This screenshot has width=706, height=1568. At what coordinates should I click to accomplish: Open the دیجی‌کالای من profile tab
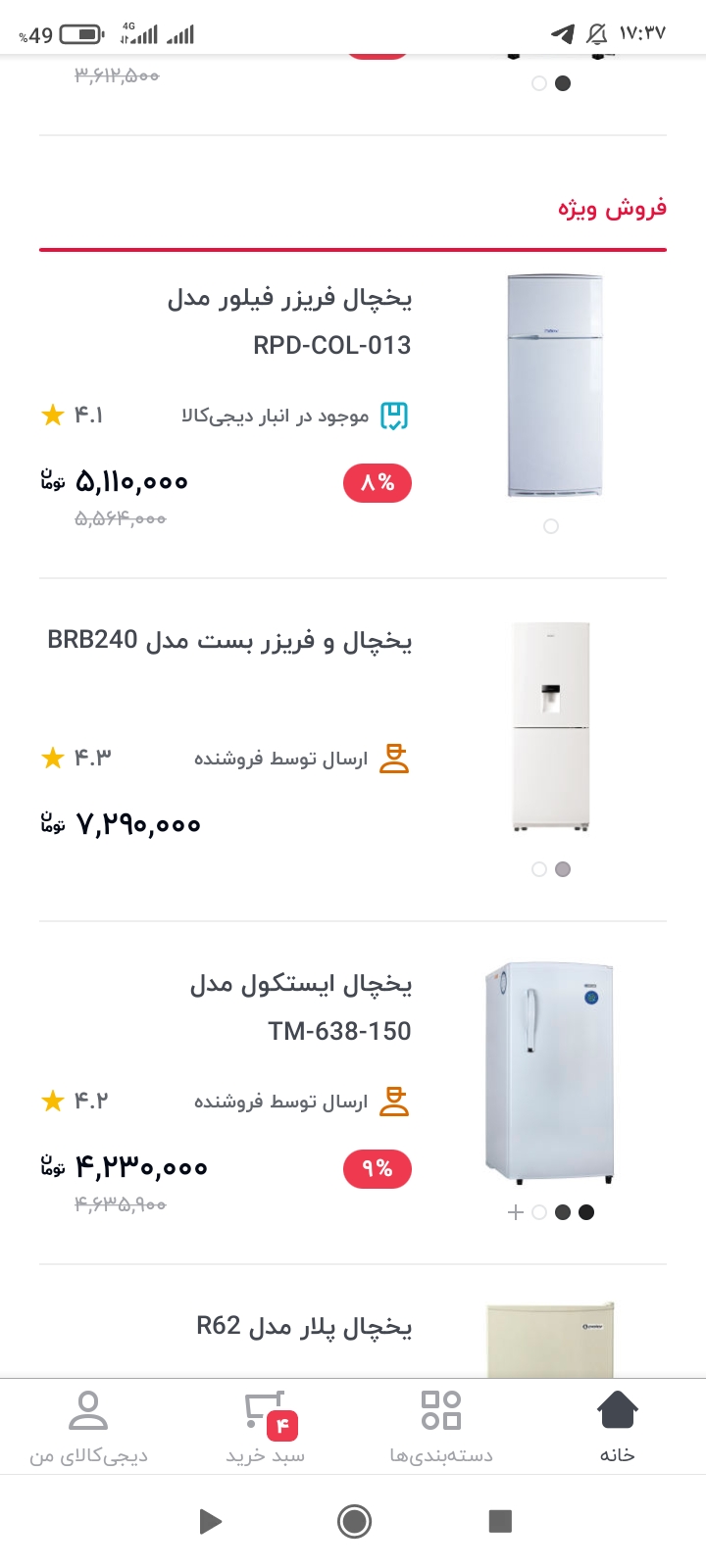click(88, 1427)
